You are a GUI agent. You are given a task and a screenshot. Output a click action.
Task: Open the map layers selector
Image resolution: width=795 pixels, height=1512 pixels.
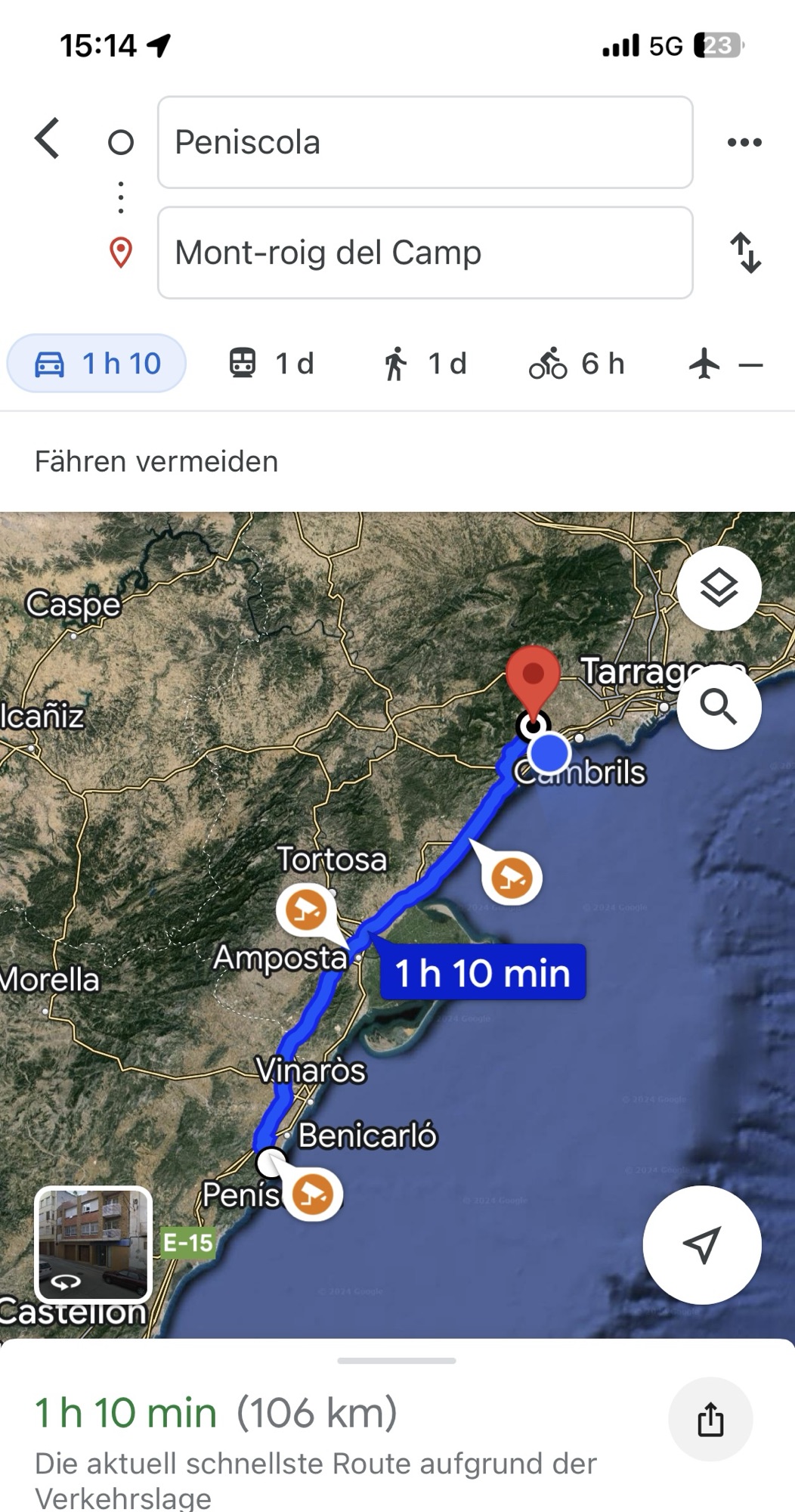pyautogui.click(x=719, y=587)
